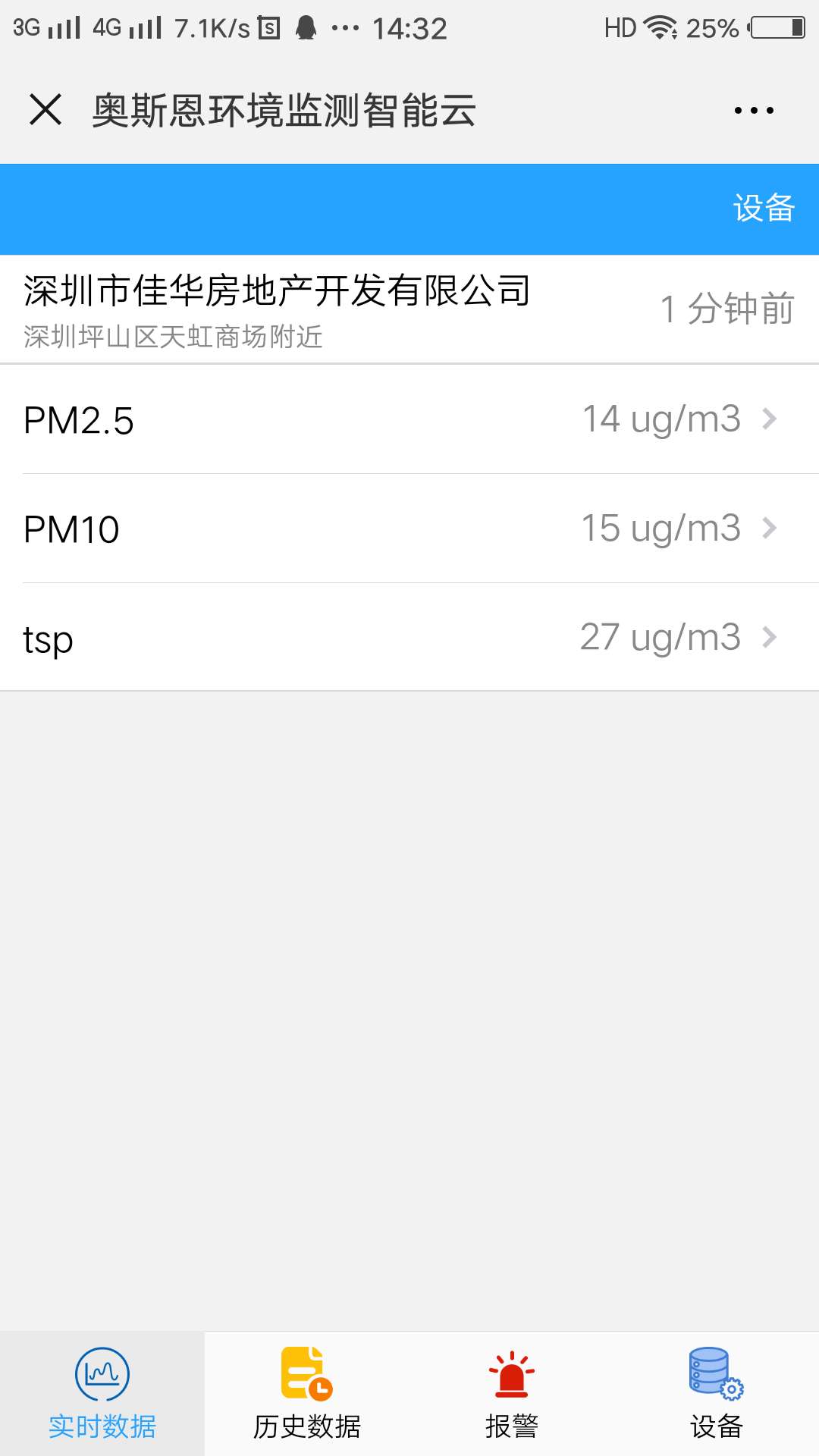Switch to the 实时数据 tab

point(102,1394)
